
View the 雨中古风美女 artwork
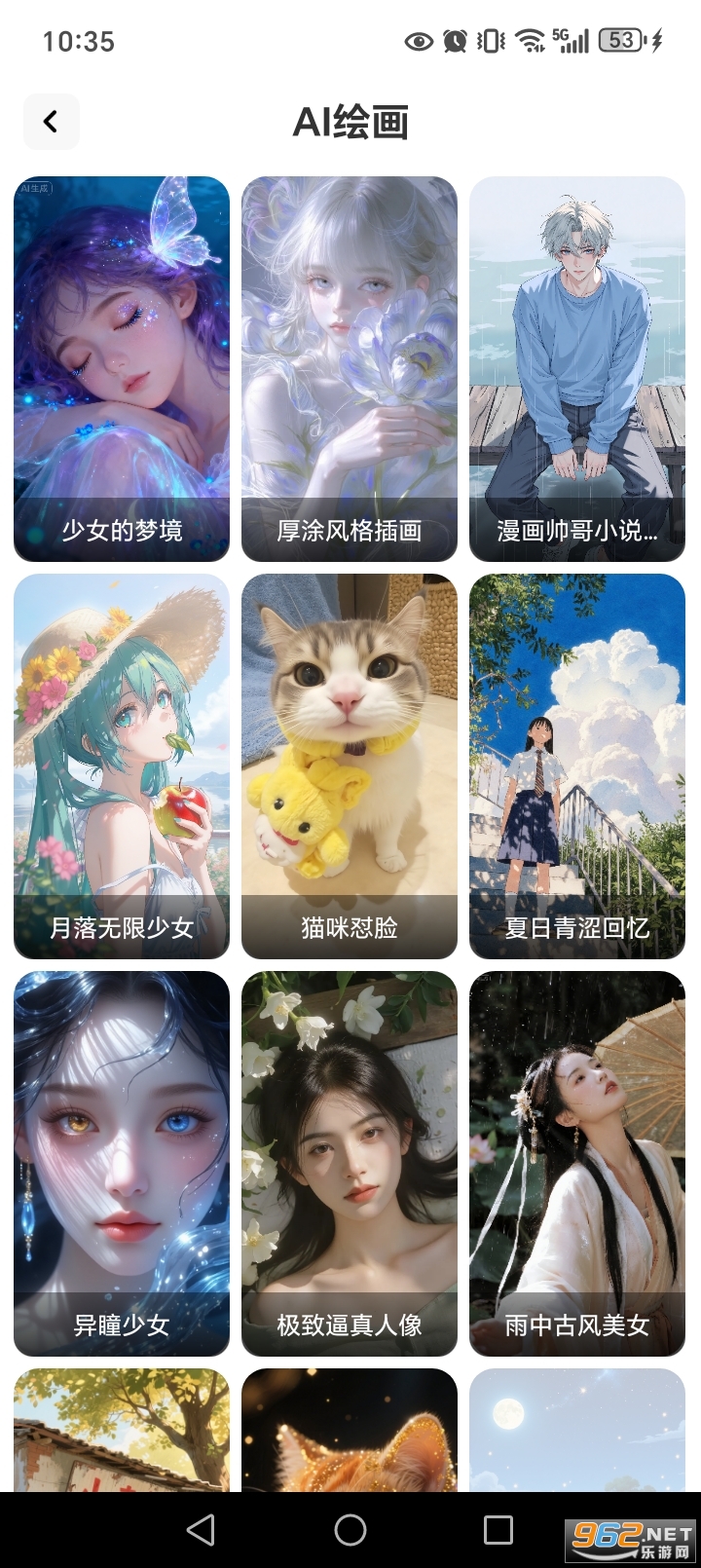[576, 1163]
